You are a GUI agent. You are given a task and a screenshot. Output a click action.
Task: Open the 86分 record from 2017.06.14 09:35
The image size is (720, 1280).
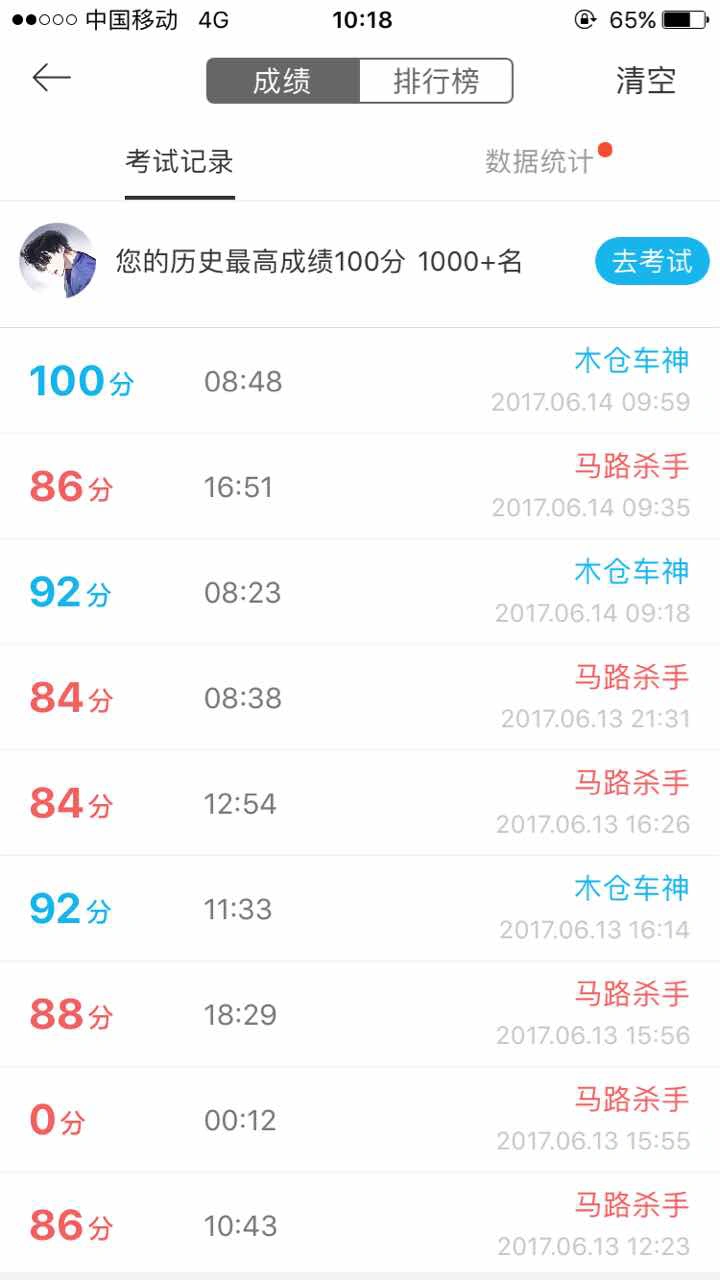tap(360, 486)
